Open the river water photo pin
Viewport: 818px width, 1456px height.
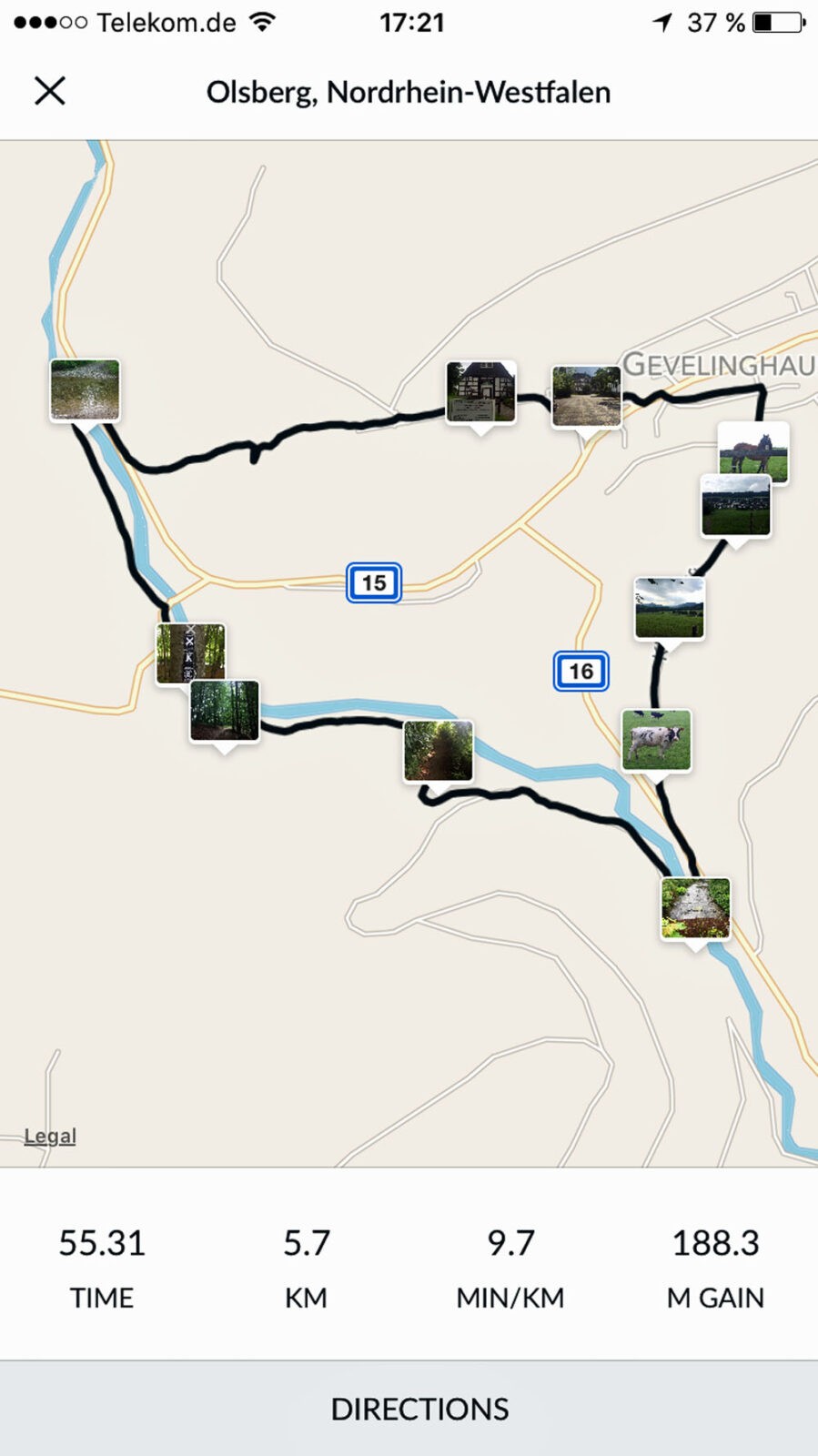pos(85,389)
